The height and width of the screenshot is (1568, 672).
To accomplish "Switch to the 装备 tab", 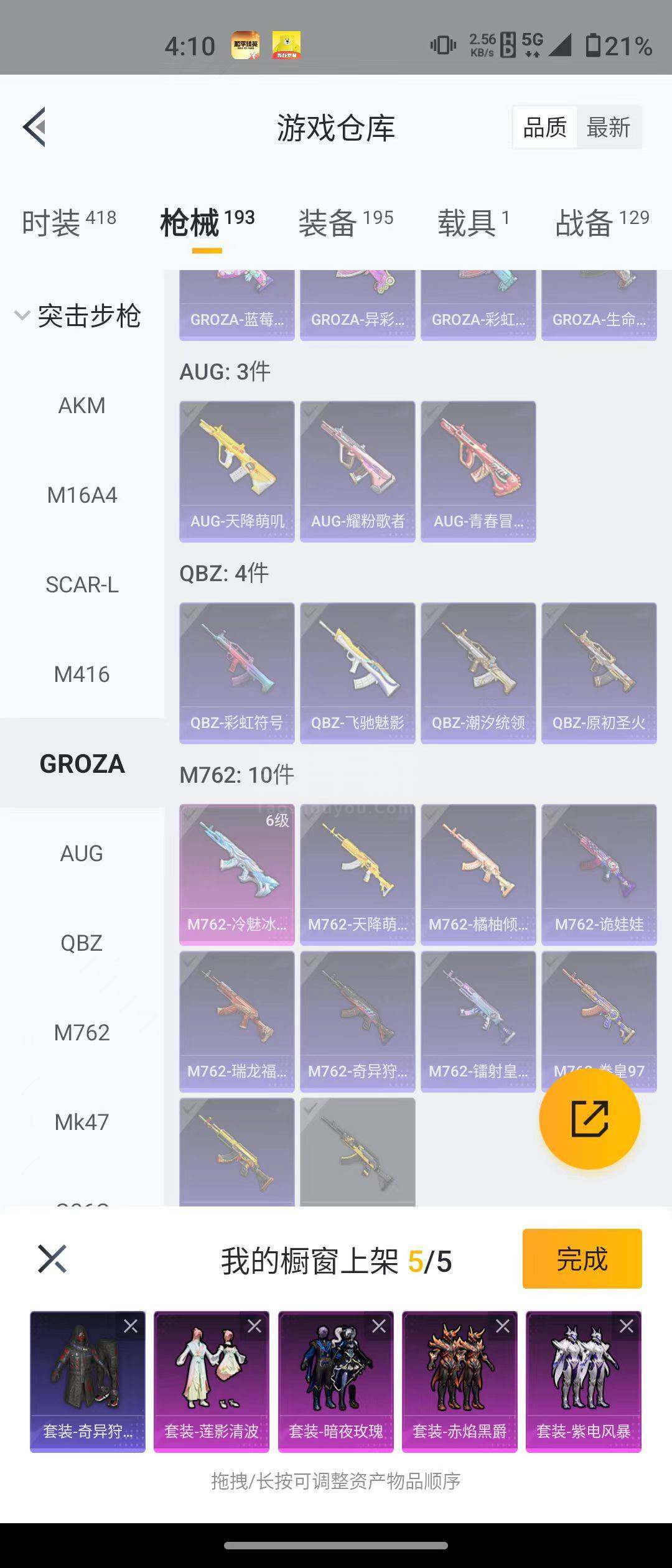I will 345,222.
